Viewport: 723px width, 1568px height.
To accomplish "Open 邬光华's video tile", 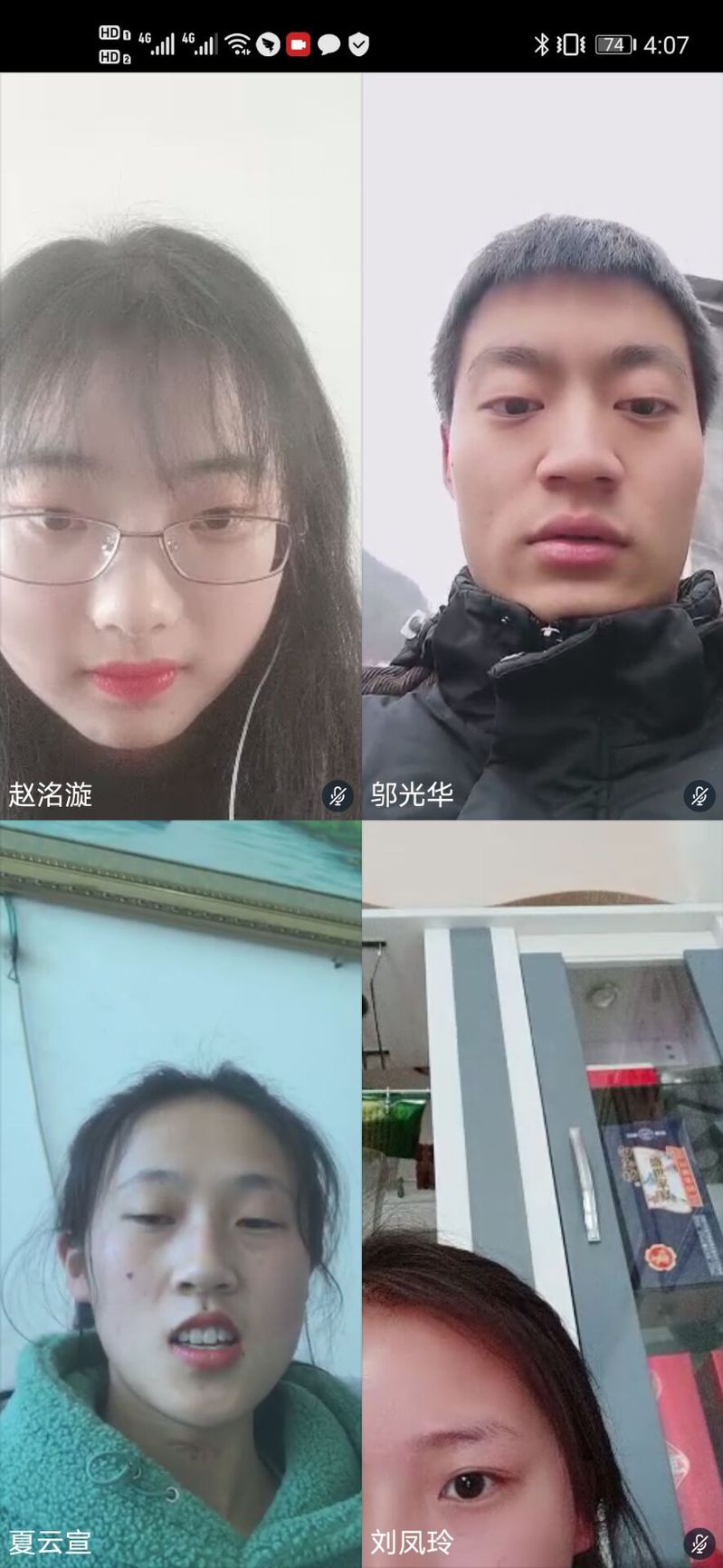I will pos(543,445).
